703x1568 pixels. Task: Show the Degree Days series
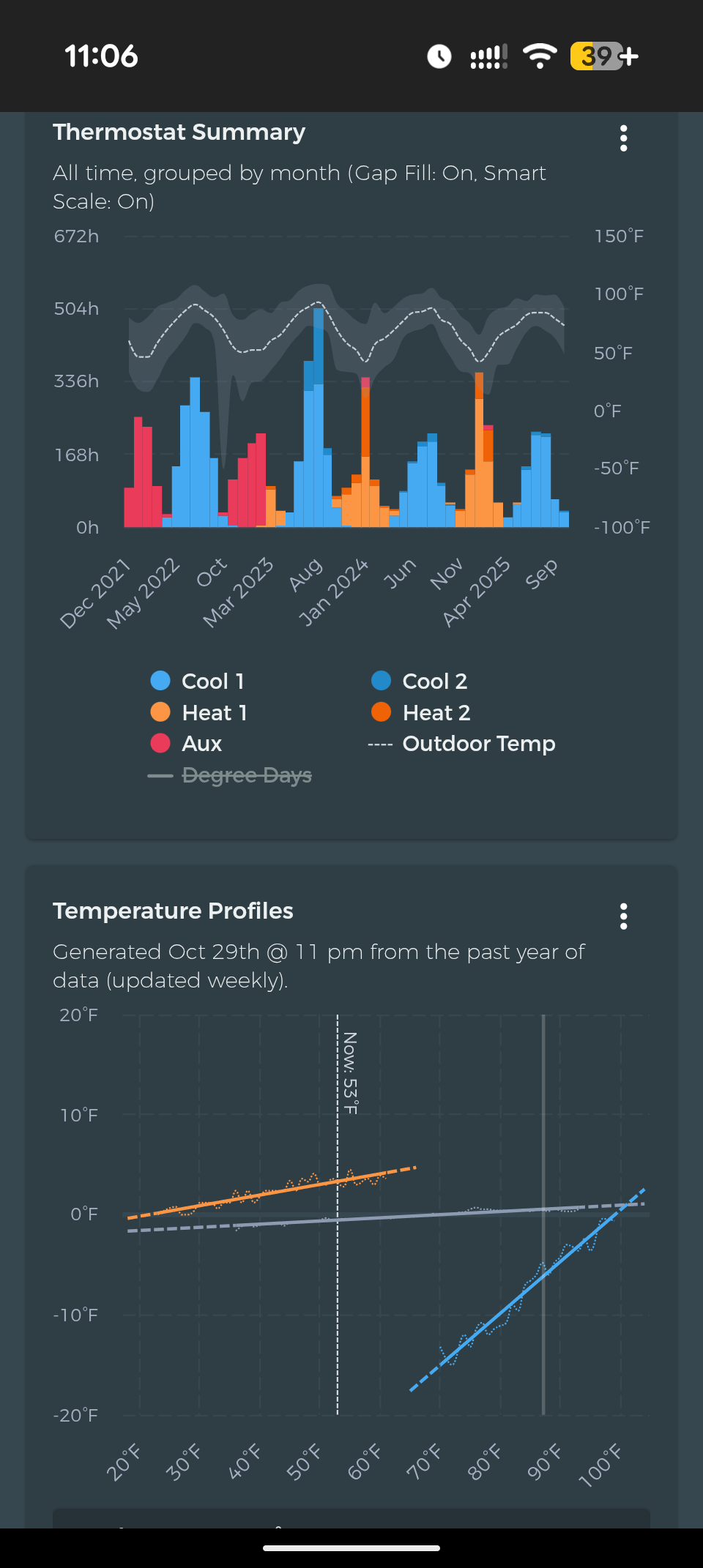tap(231, 775)
